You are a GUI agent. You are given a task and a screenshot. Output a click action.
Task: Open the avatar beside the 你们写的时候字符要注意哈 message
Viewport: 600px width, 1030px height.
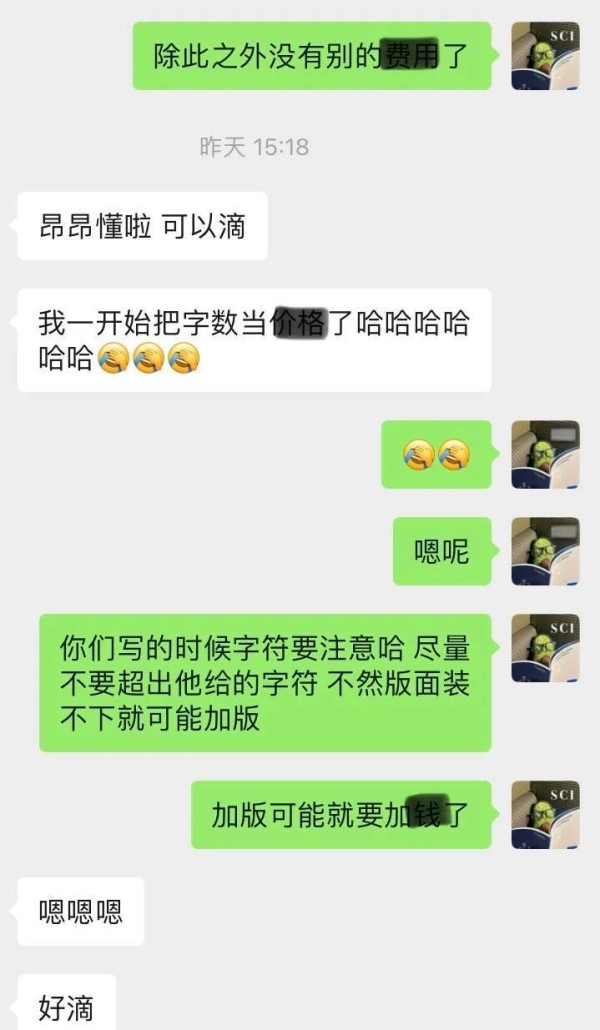[545, 648]
